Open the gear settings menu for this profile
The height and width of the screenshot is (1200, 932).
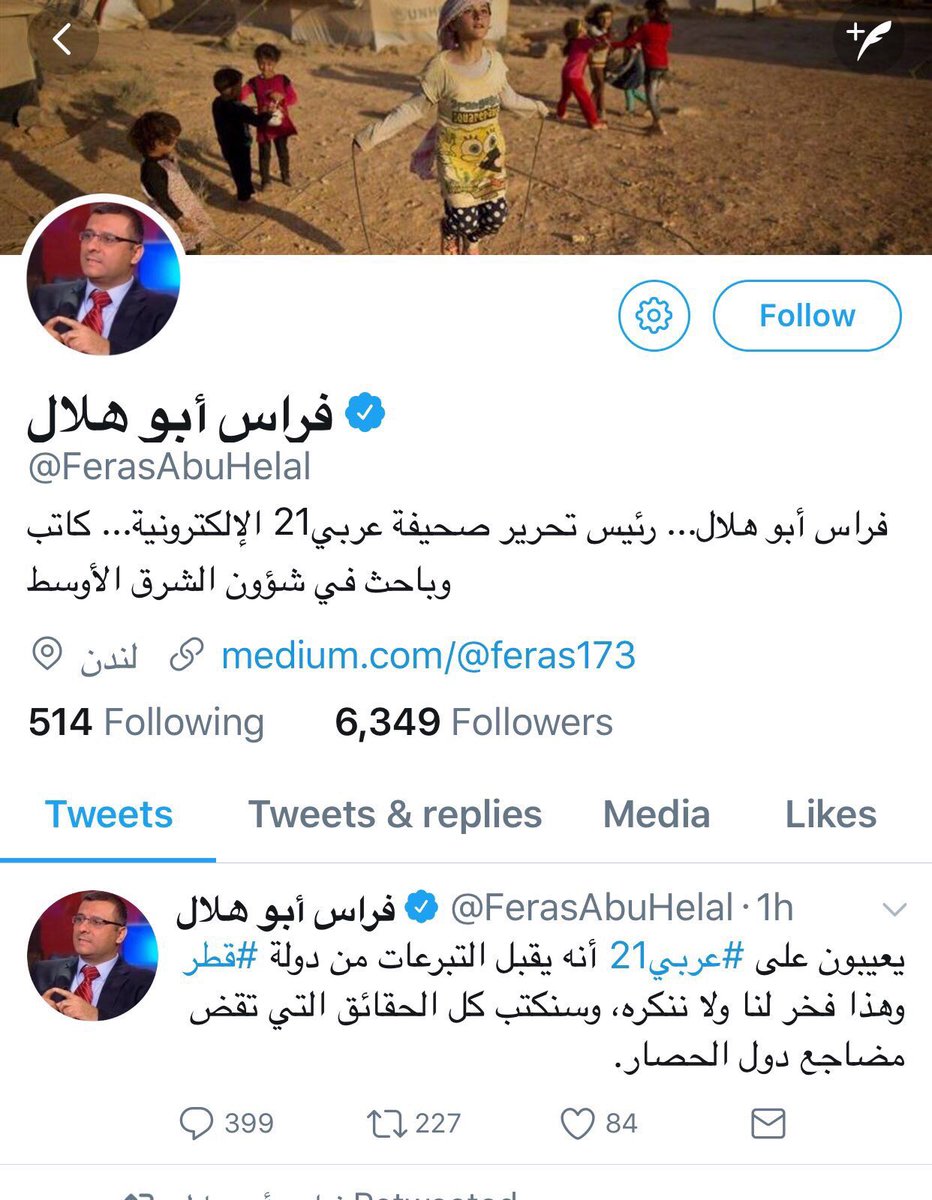pyautogui.click(x=653, y=316)
